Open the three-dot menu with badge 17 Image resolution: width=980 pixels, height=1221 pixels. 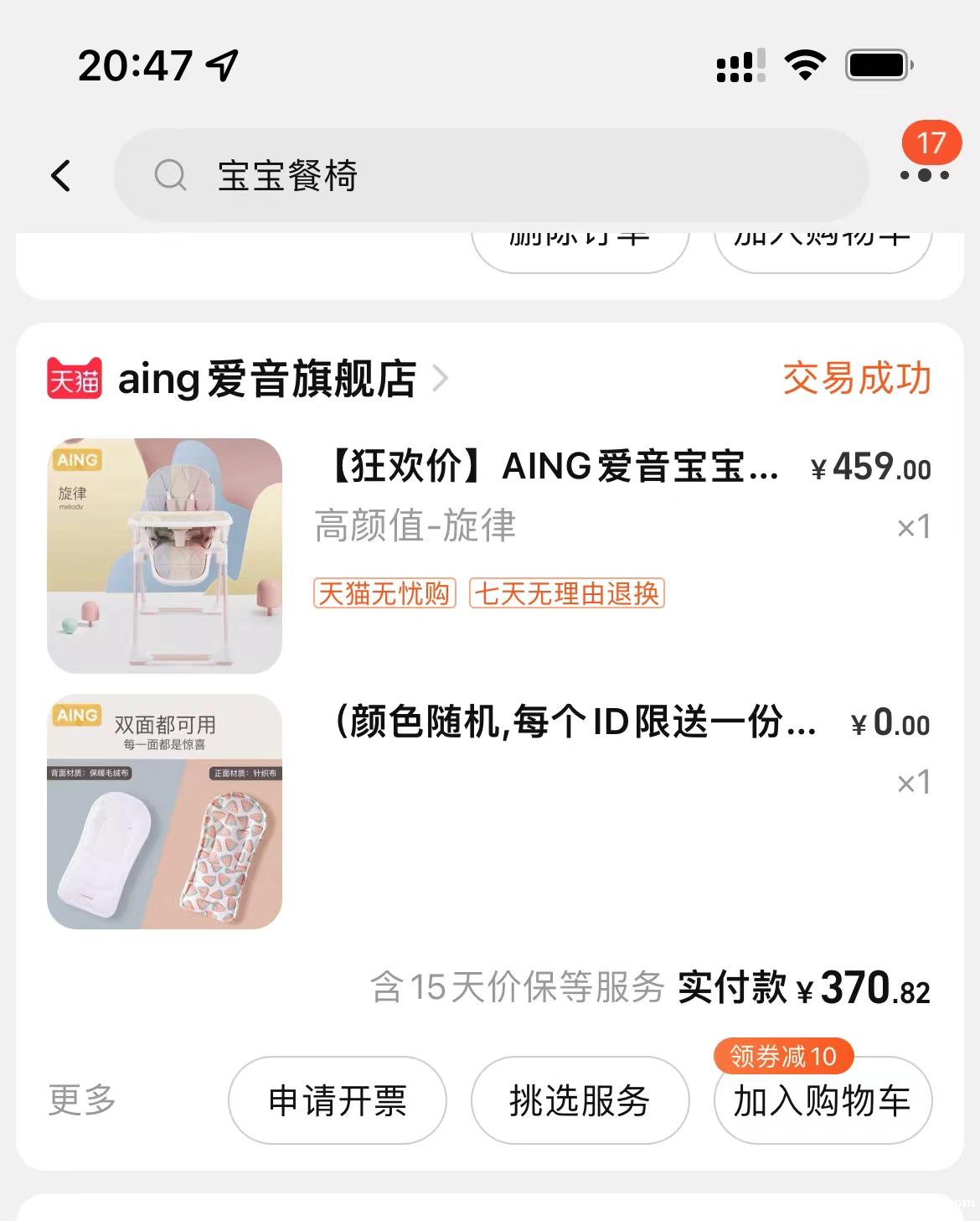[924, 174]
